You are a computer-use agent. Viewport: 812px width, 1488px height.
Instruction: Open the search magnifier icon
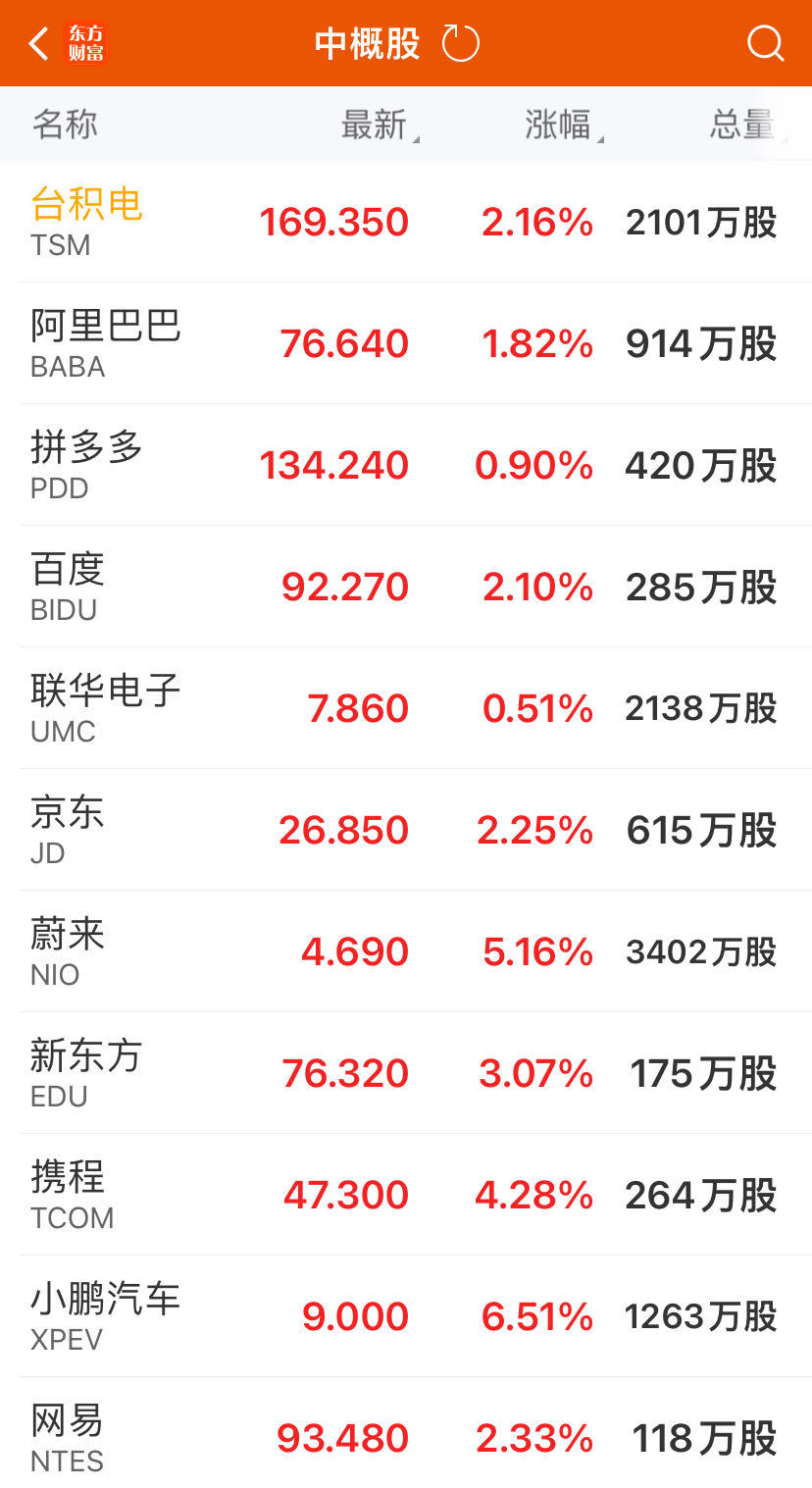coord(764,44)
